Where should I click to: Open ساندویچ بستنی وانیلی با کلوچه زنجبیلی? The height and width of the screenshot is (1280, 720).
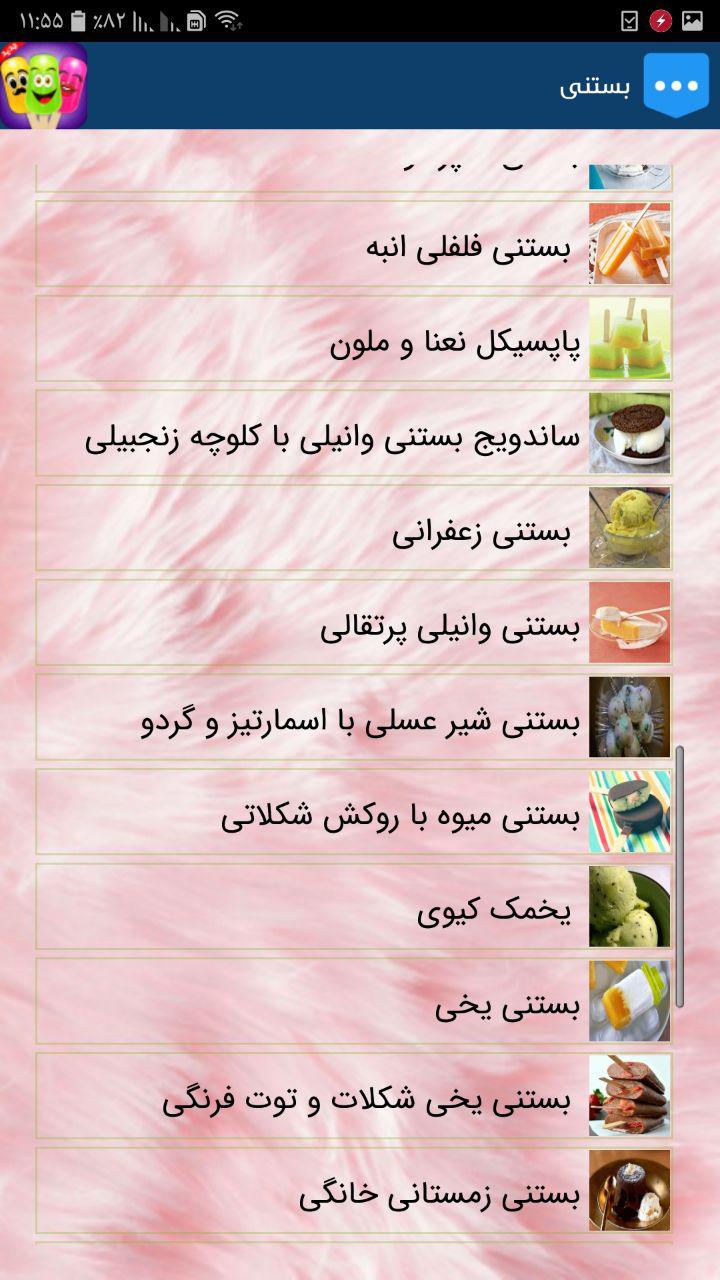(354, 433)
